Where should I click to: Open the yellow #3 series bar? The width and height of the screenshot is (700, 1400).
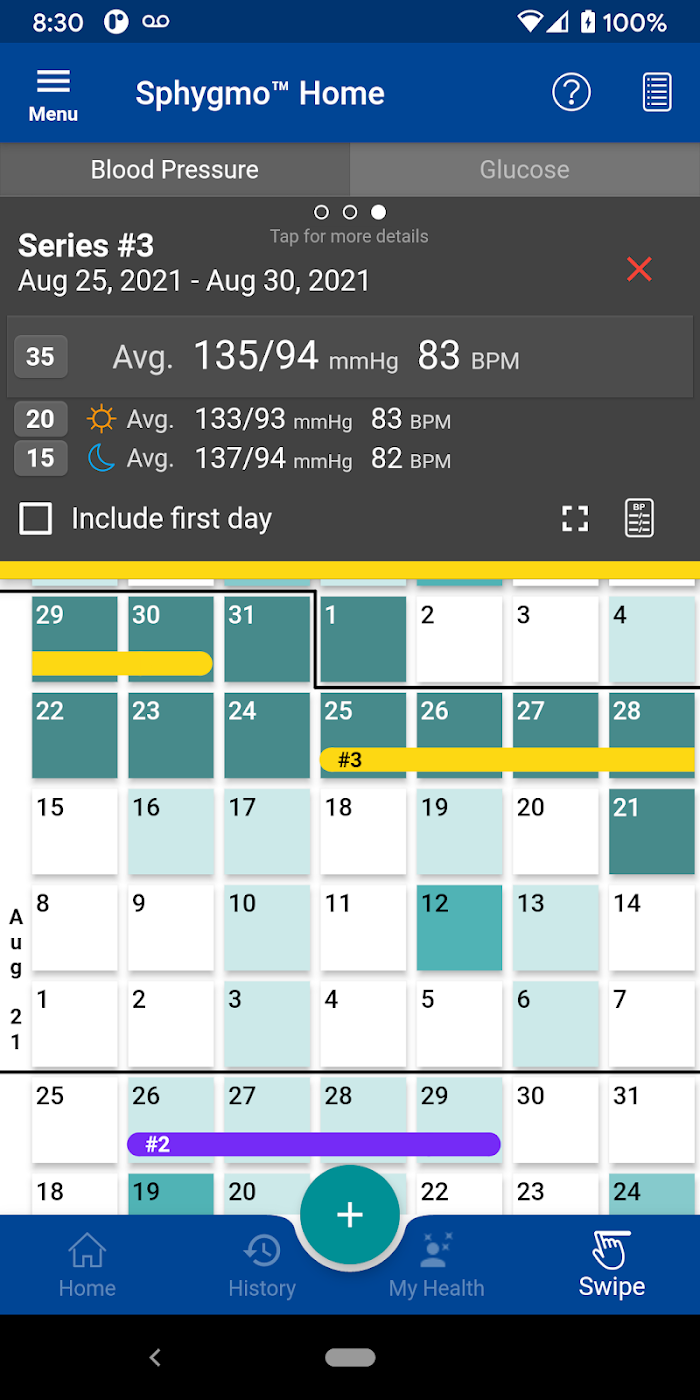[x=507, y=760]
